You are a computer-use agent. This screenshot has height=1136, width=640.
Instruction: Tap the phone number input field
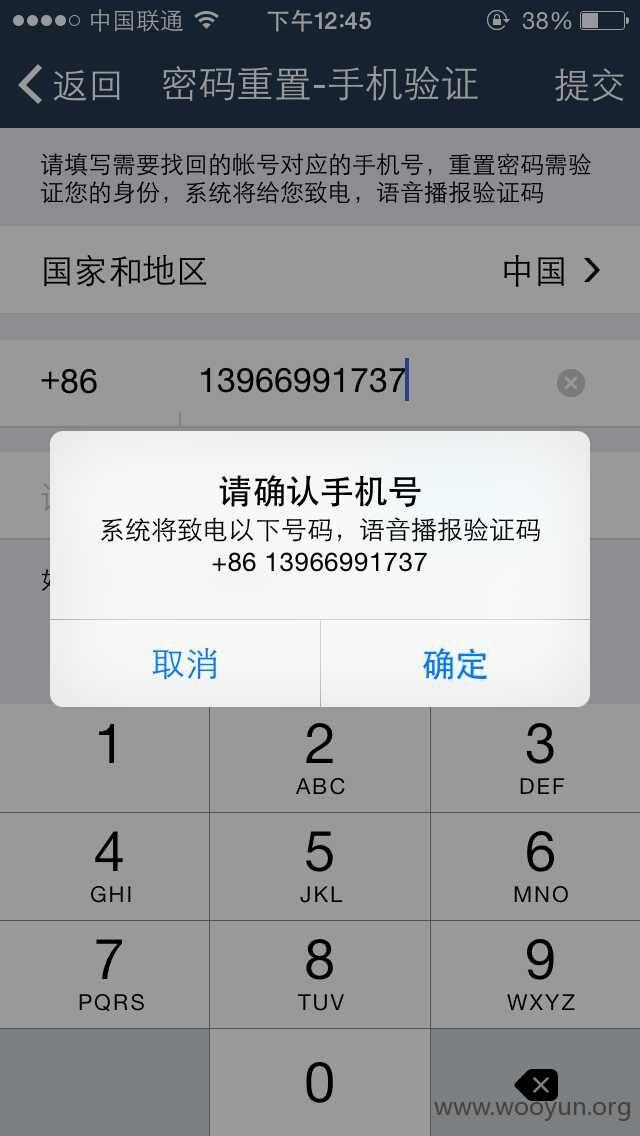coord(370,382)
